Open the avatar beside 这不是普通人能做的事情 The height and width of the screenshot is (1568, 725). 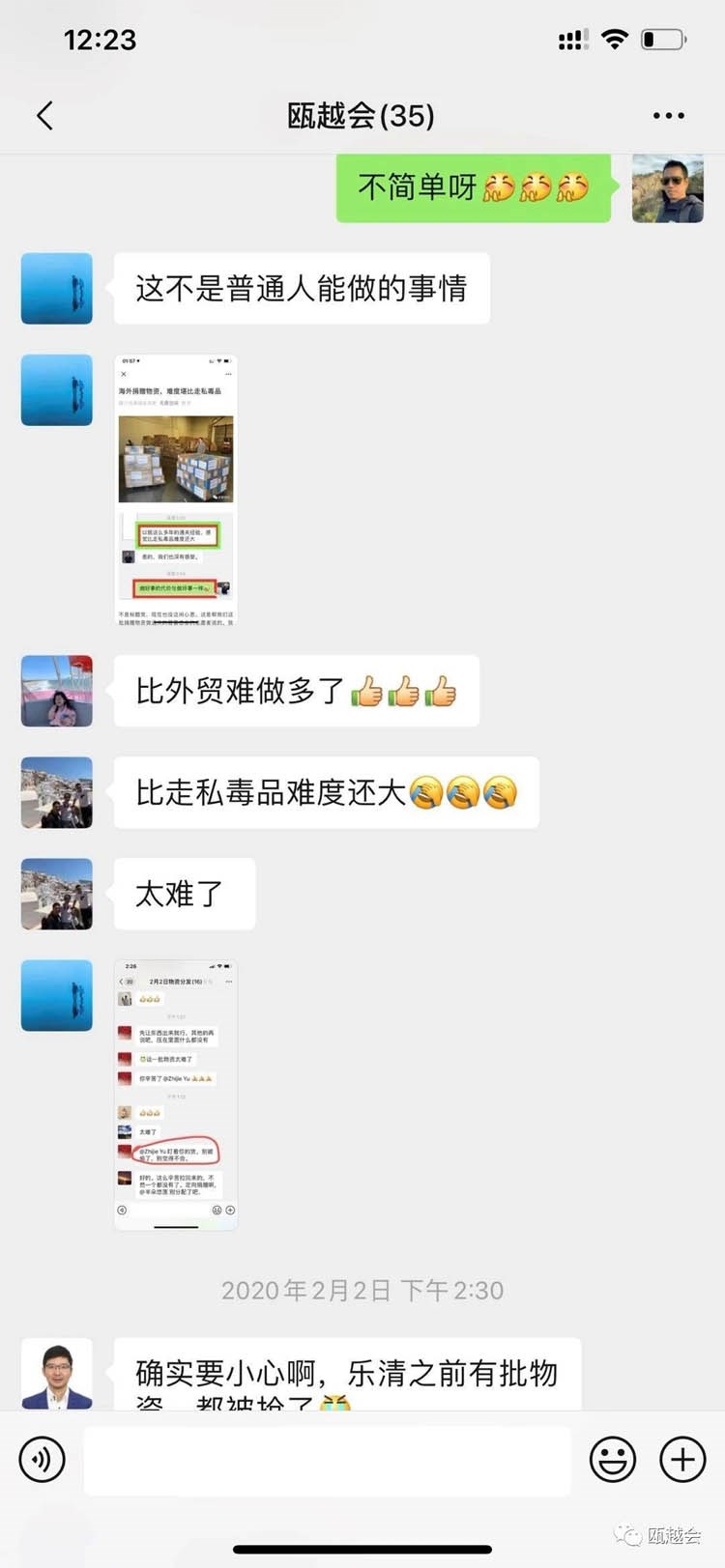click(x=57, y=288)
